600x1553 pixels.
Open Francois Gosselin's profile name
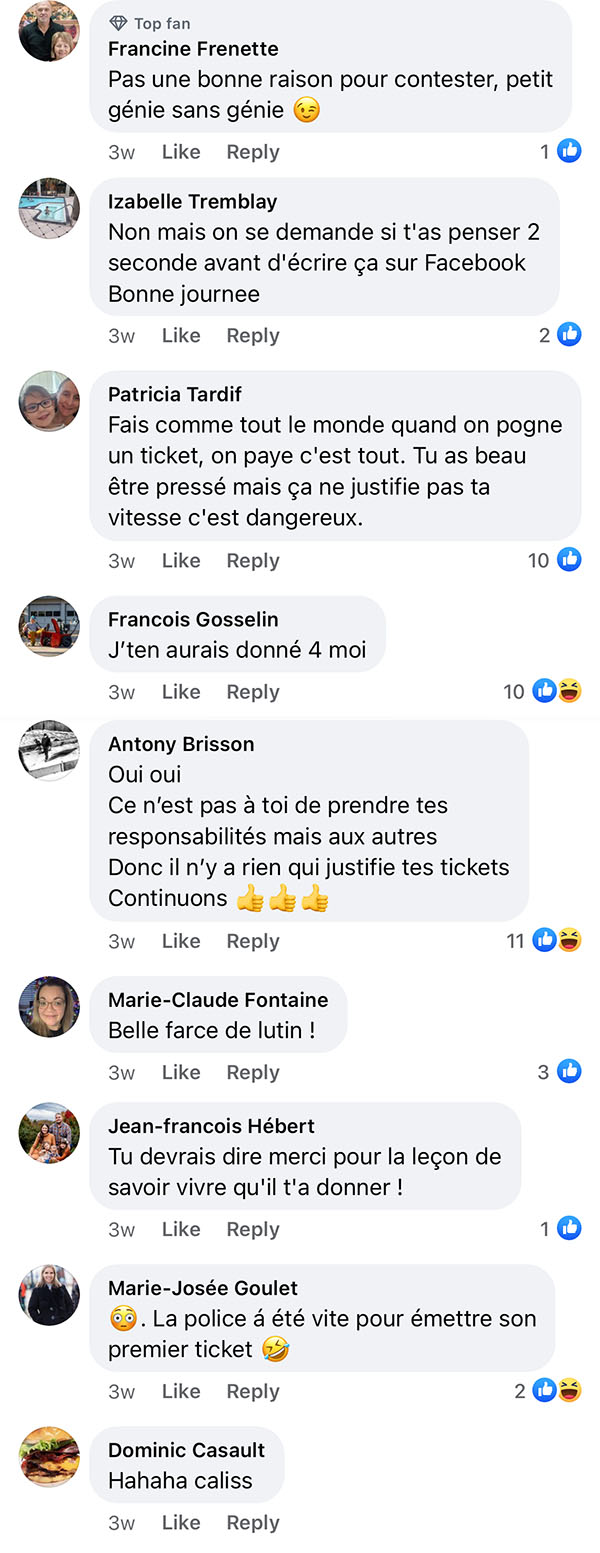click(193, 619)
